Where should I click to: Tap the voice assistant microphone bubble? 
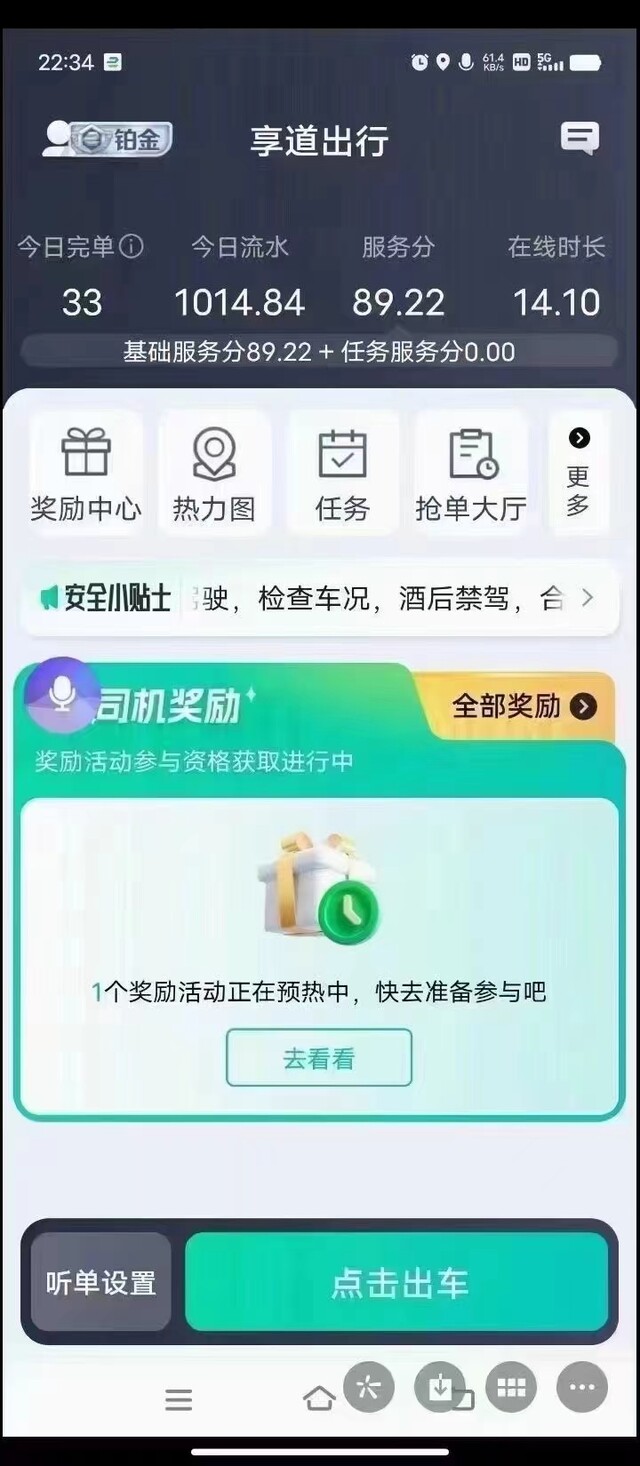point(62,695)
